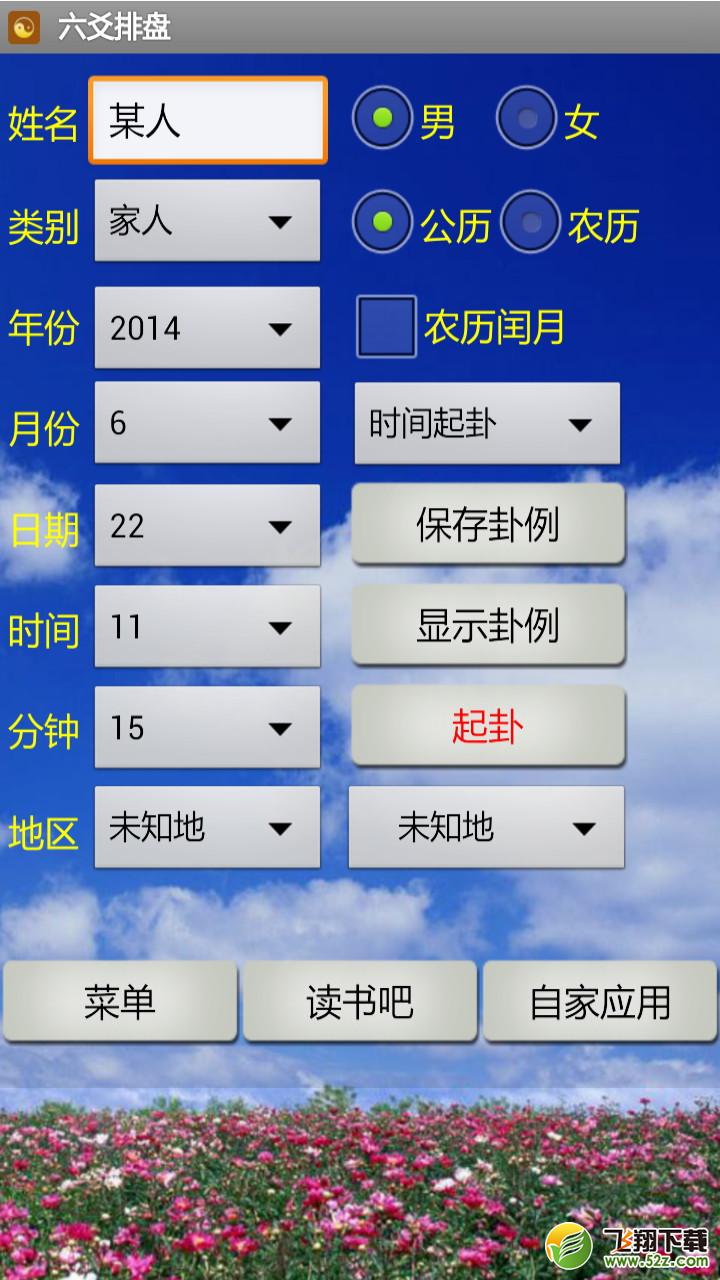Tap the 姓名 name input field
Image resolution: width=720 pixels, height=1280 pixels.
208,120
